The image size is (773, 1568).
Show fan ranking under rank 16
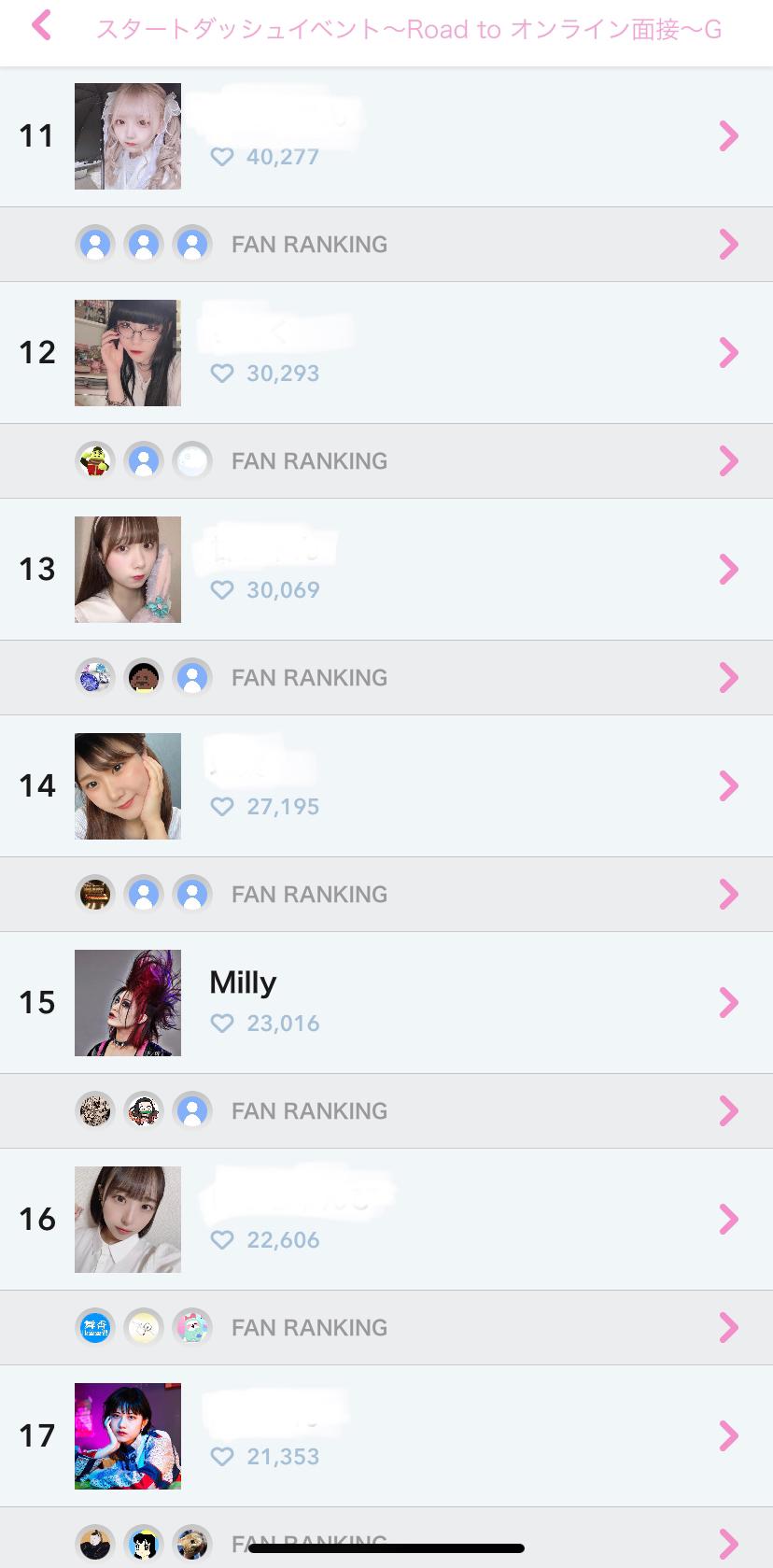point(386,1328)
